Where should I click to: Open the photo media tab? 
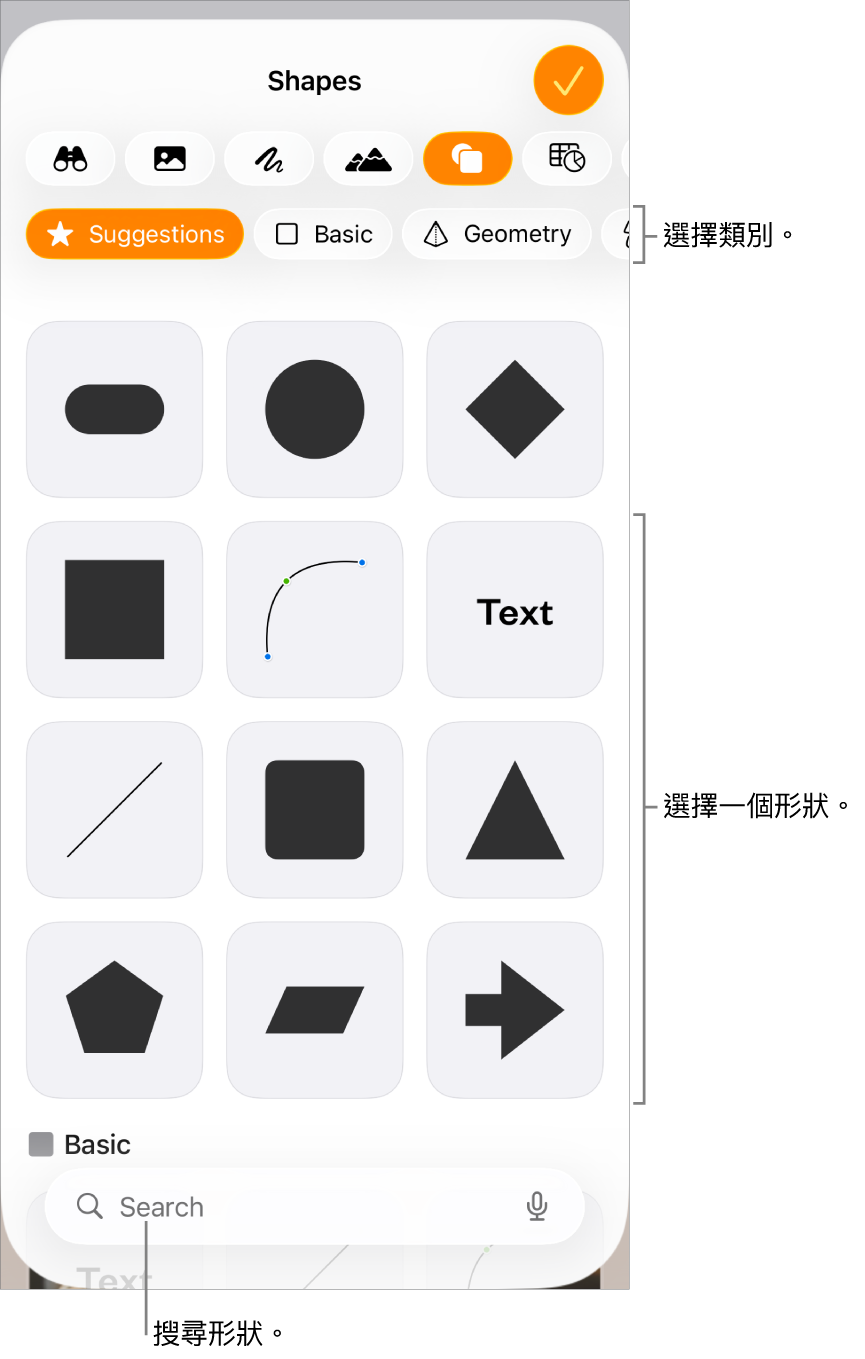pos(169,158)
